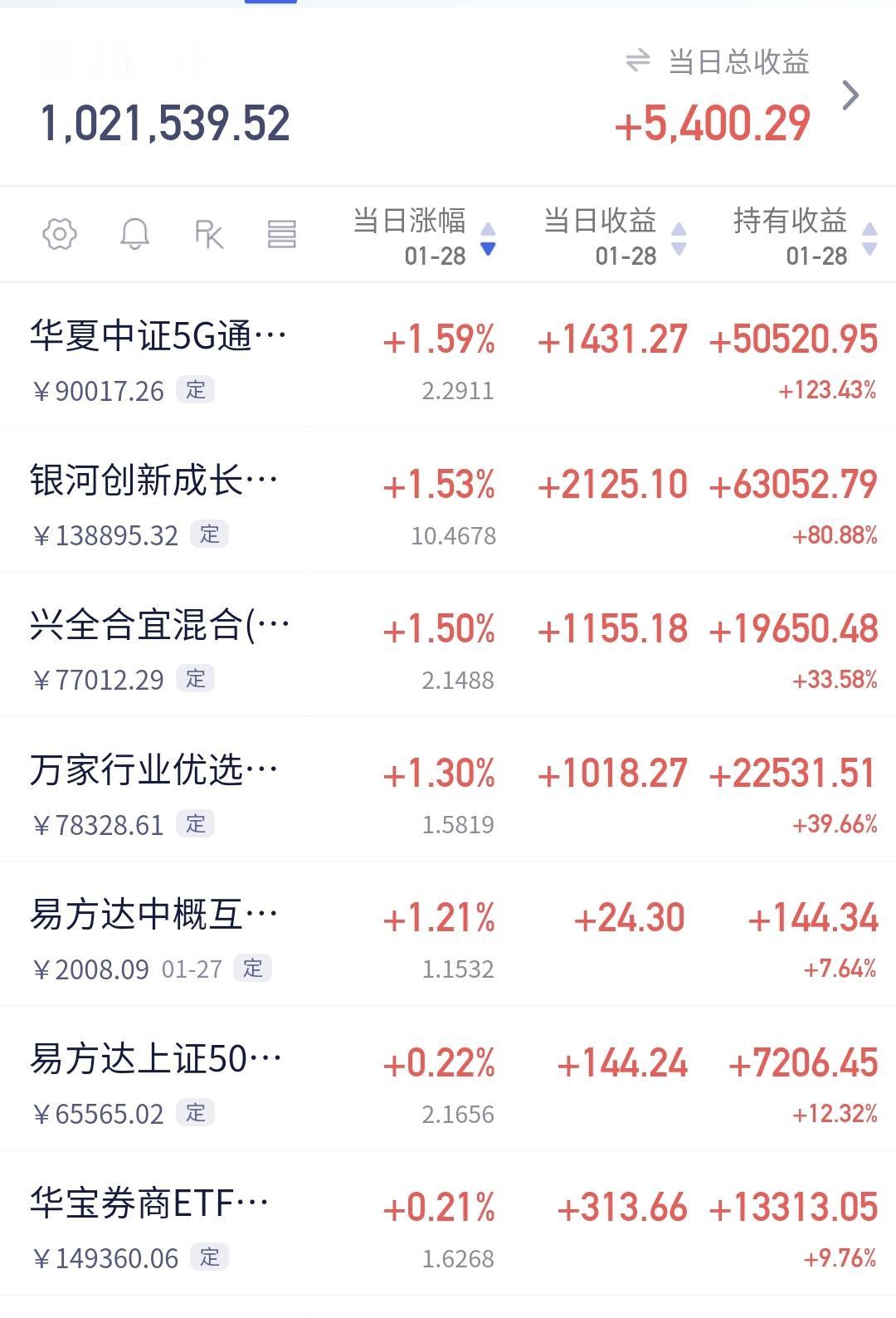Open the 易方达中概互 fund row
Screen dimensions: 896x1318
coord(448,934)
